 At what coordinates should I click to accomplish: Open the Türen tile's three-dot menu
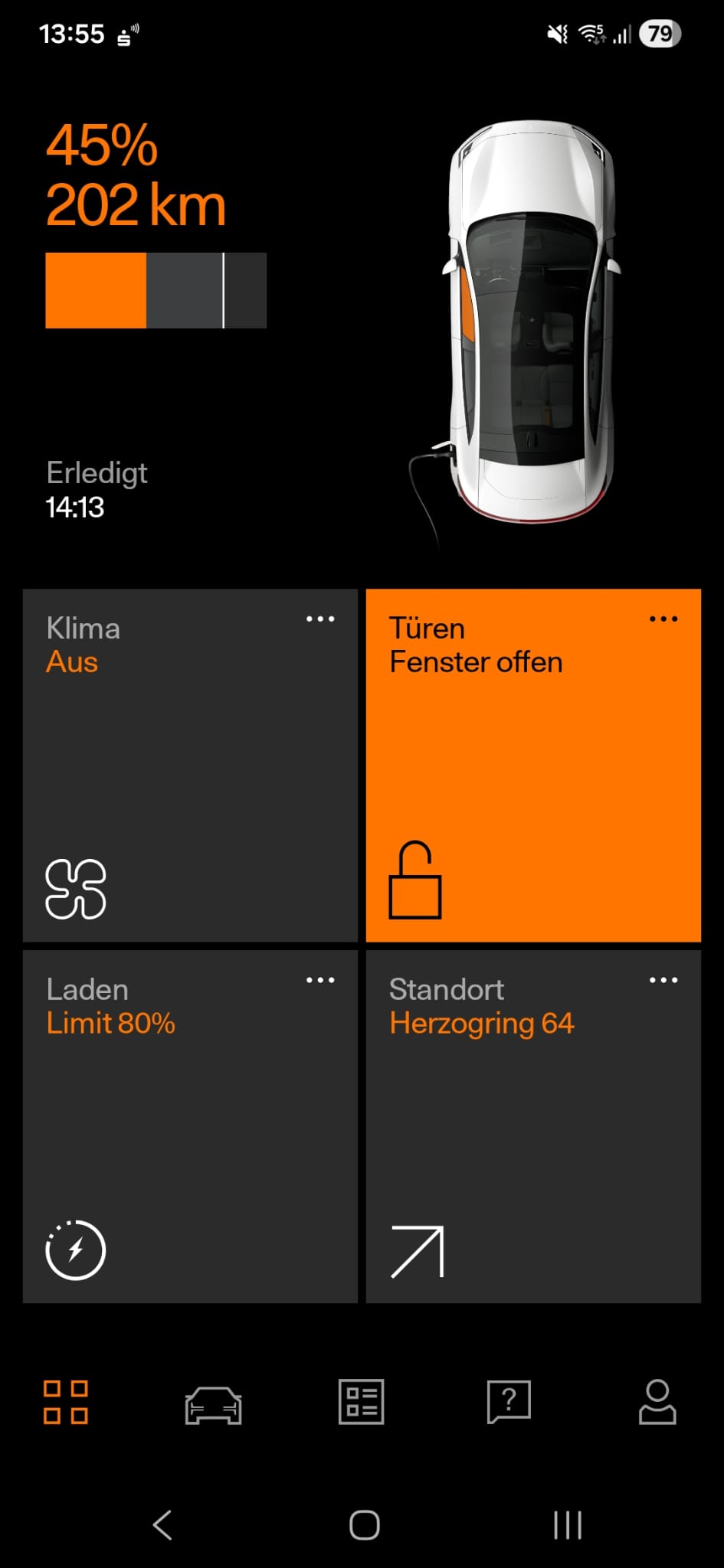pos(663,619)
